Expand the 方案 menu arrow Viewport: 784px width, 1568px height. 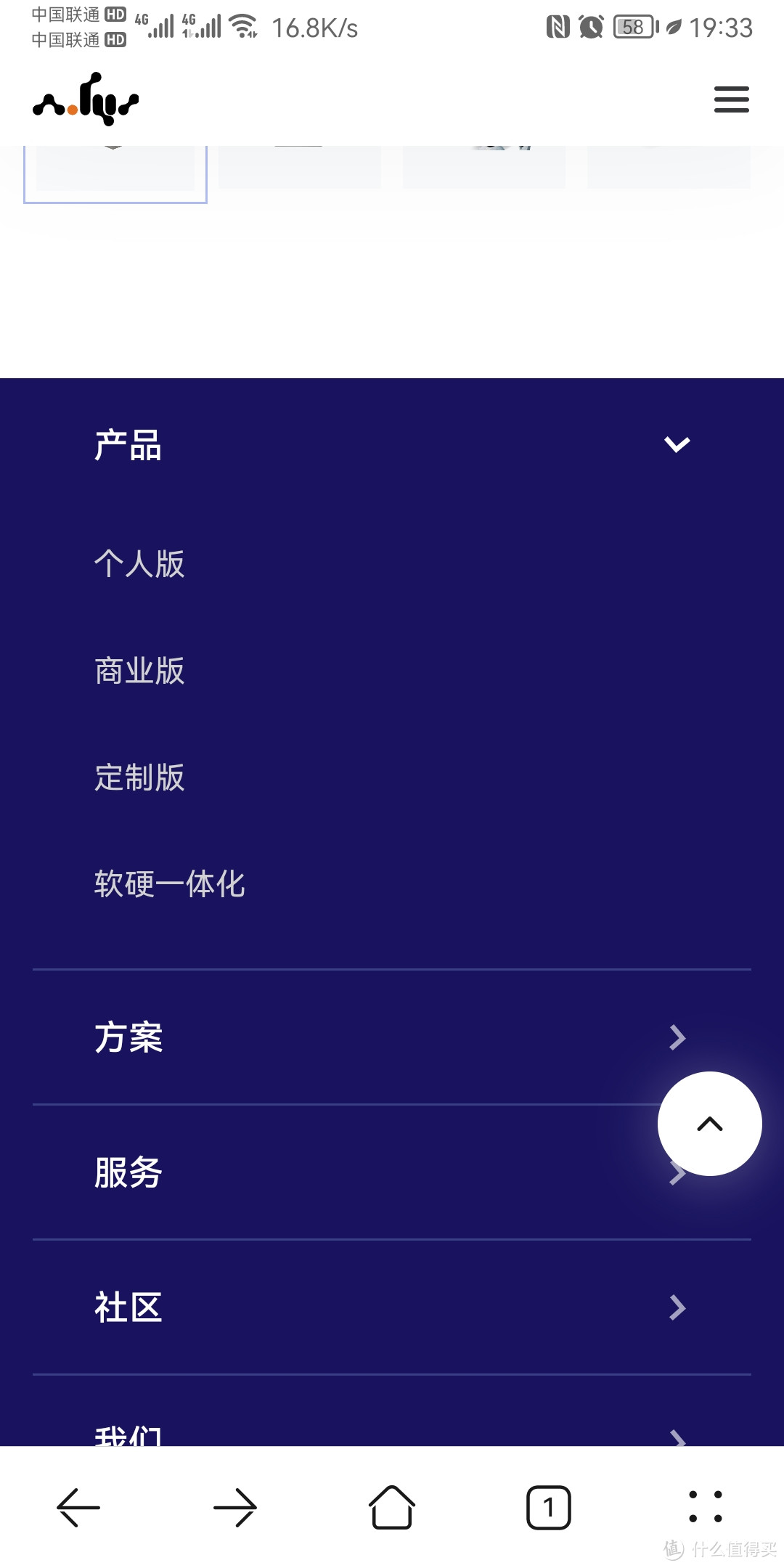[x=677, y=1038]
